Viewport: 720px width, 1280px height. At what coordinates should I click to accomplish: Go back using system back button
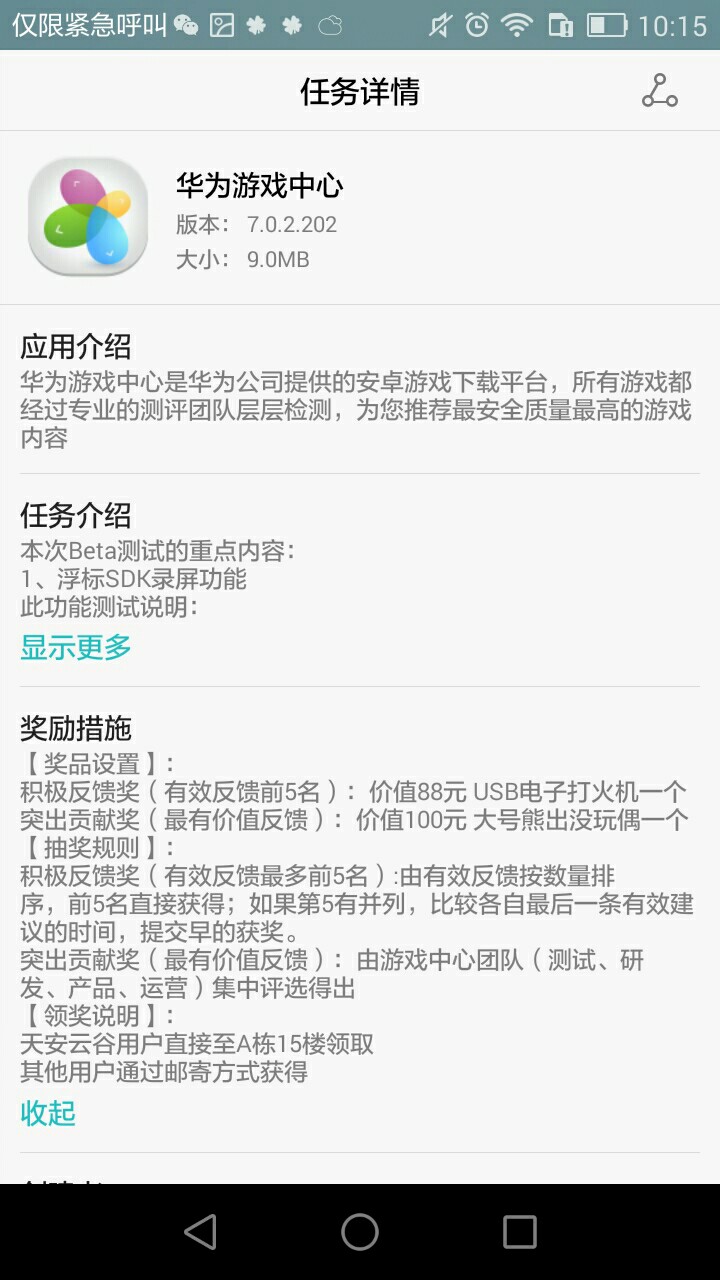click(x=200, y=1232)
